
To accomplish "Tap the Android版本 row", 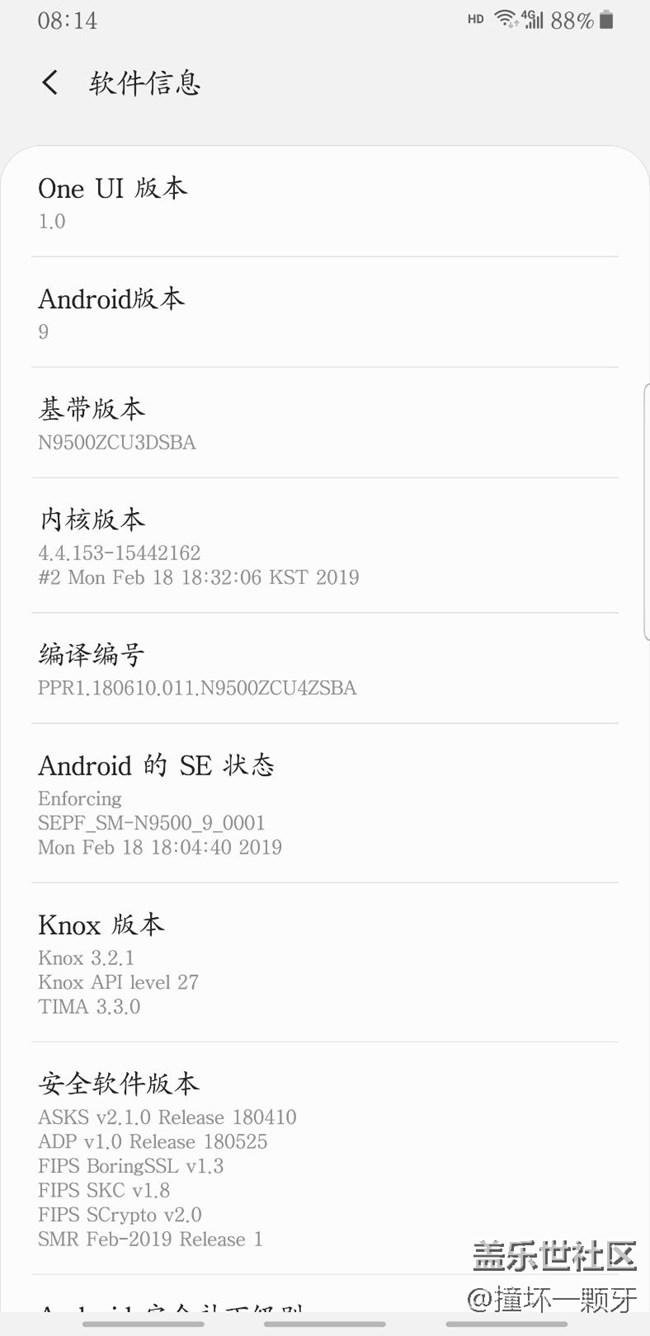I will [325, 313].
